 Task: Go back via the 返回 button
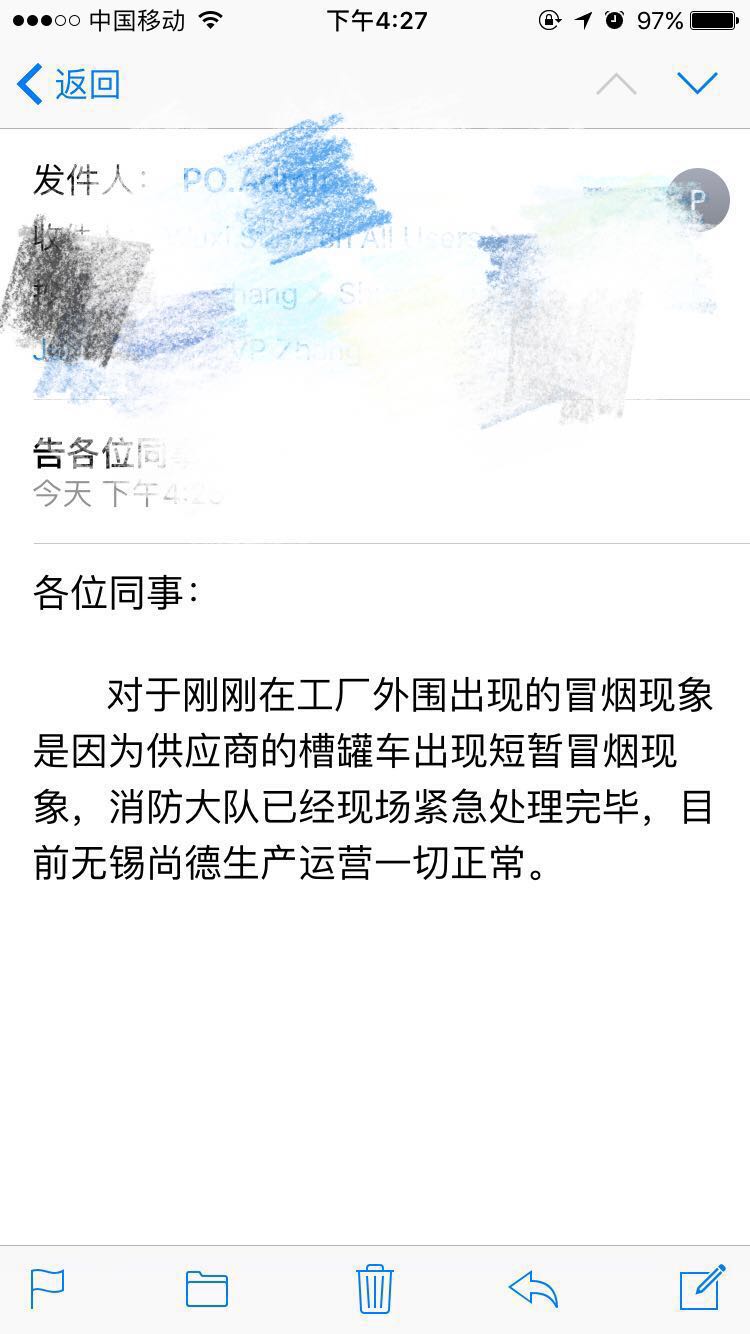[x=68, y=84]
